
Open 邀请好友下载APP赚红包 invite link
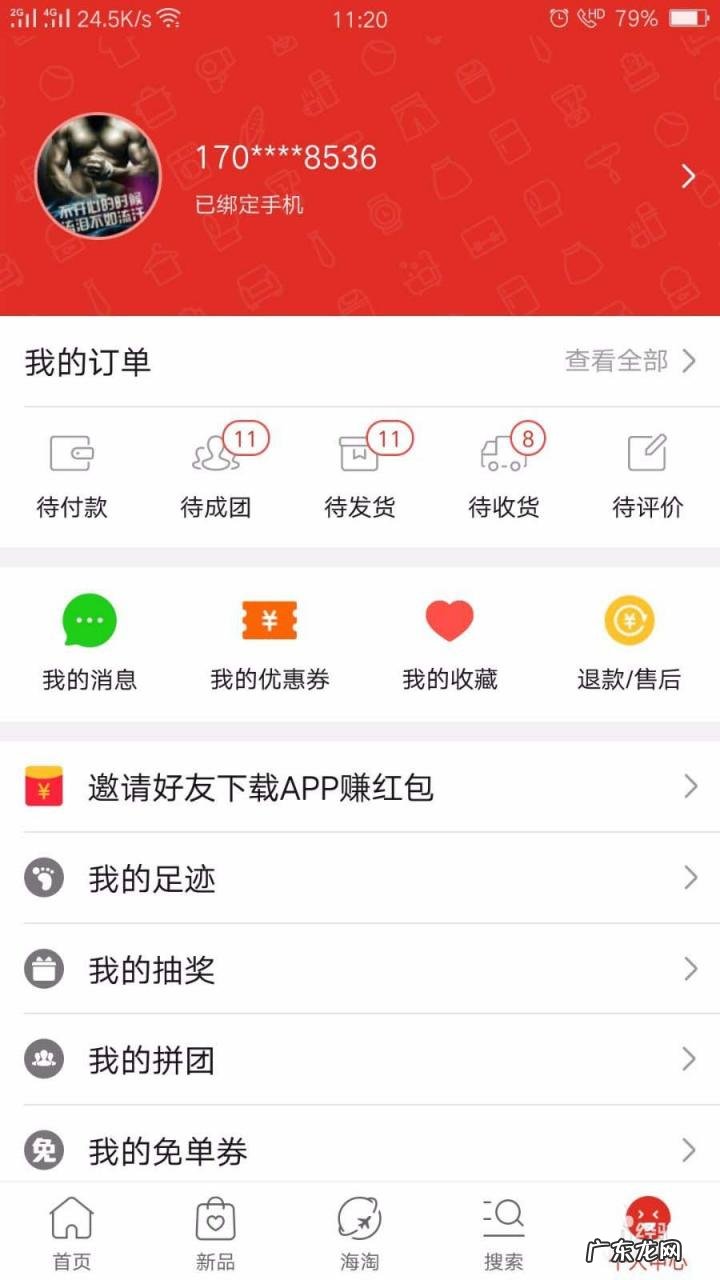[x=360, y=788]
